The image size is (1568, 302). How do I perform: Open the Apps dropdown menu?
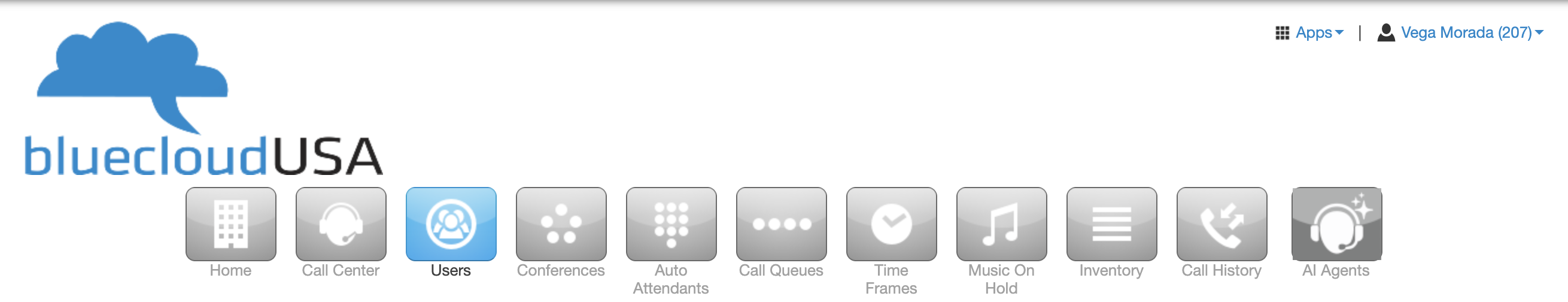pos(1310,33)
